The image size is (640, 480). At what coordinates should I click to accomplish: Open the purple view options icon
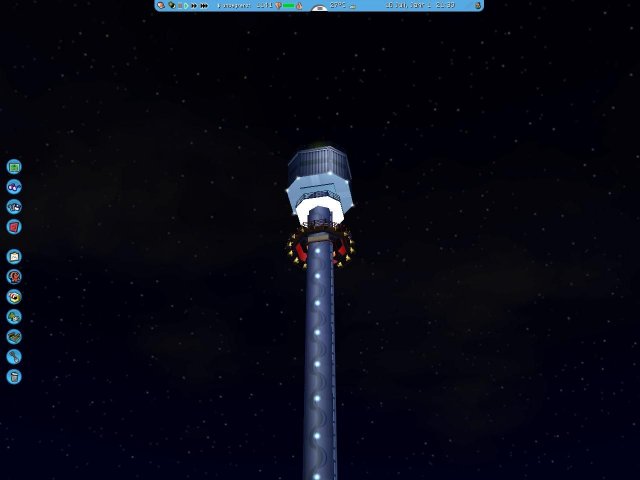click(x=14, y=187)
